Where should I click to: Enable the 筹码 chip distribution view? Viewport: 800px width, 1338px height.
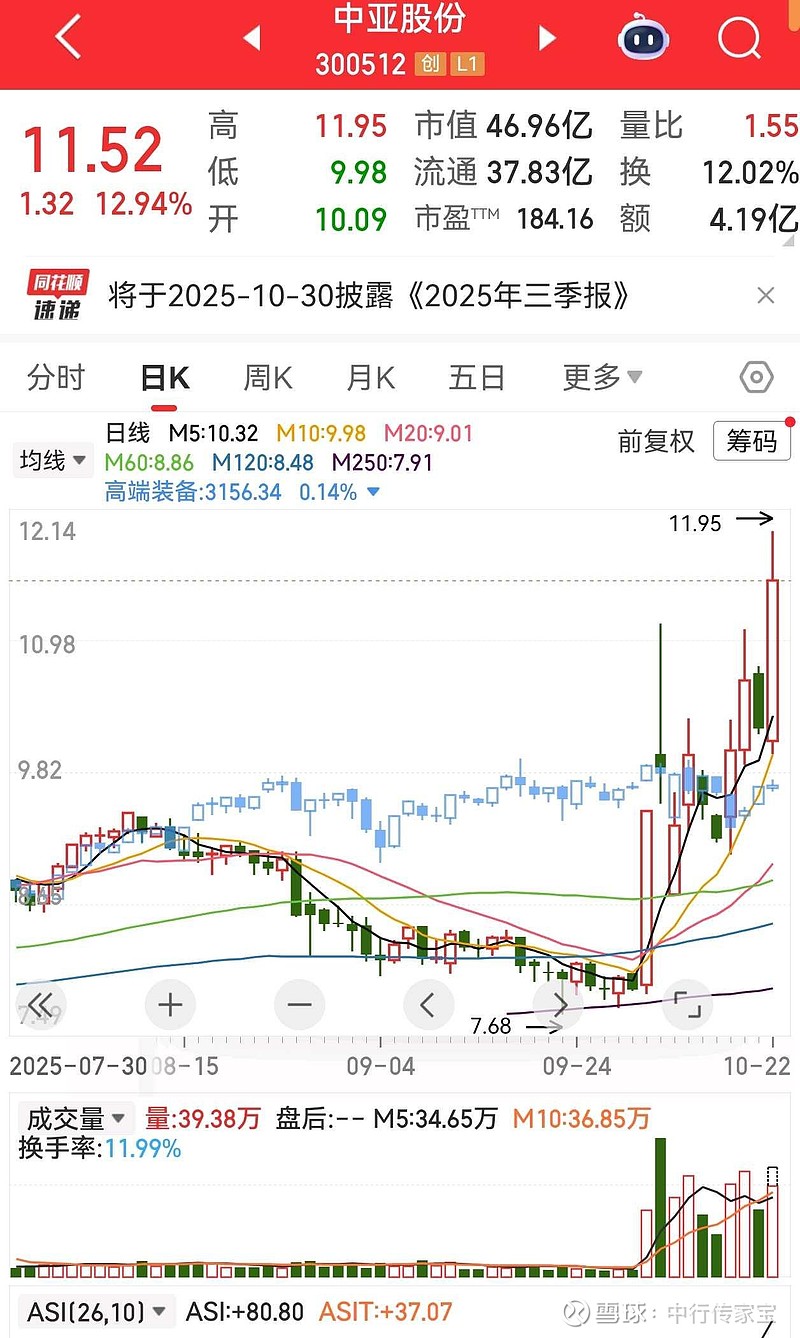click(x=751, y=442)
